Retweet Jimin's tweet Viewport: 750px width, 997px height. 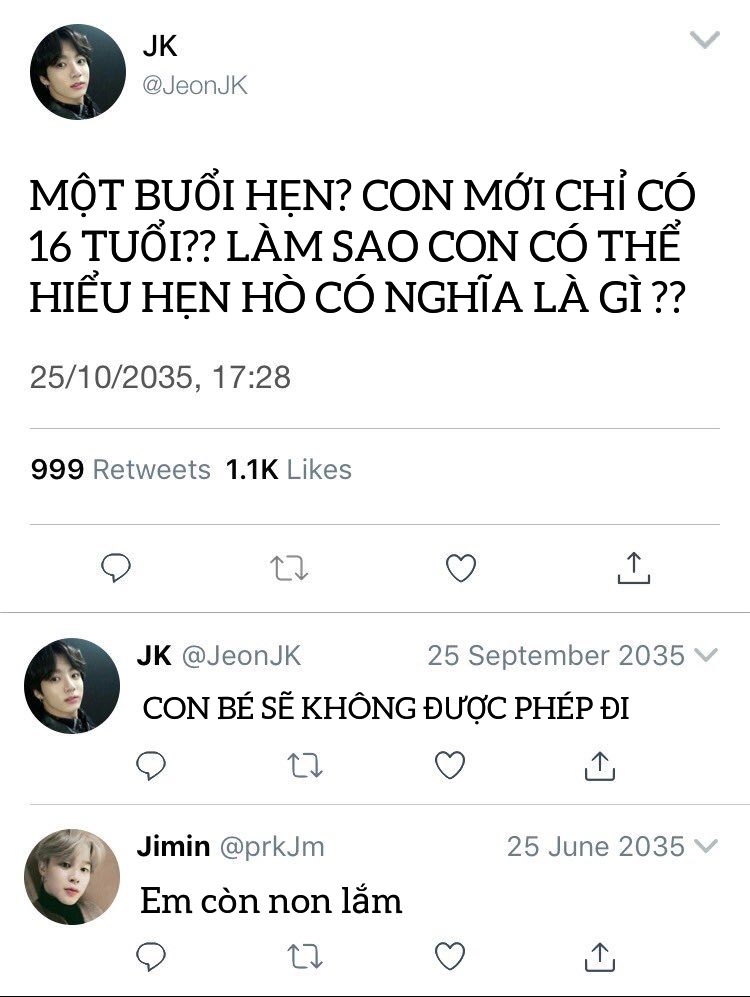pyautogui.click(x=305, y=956)
